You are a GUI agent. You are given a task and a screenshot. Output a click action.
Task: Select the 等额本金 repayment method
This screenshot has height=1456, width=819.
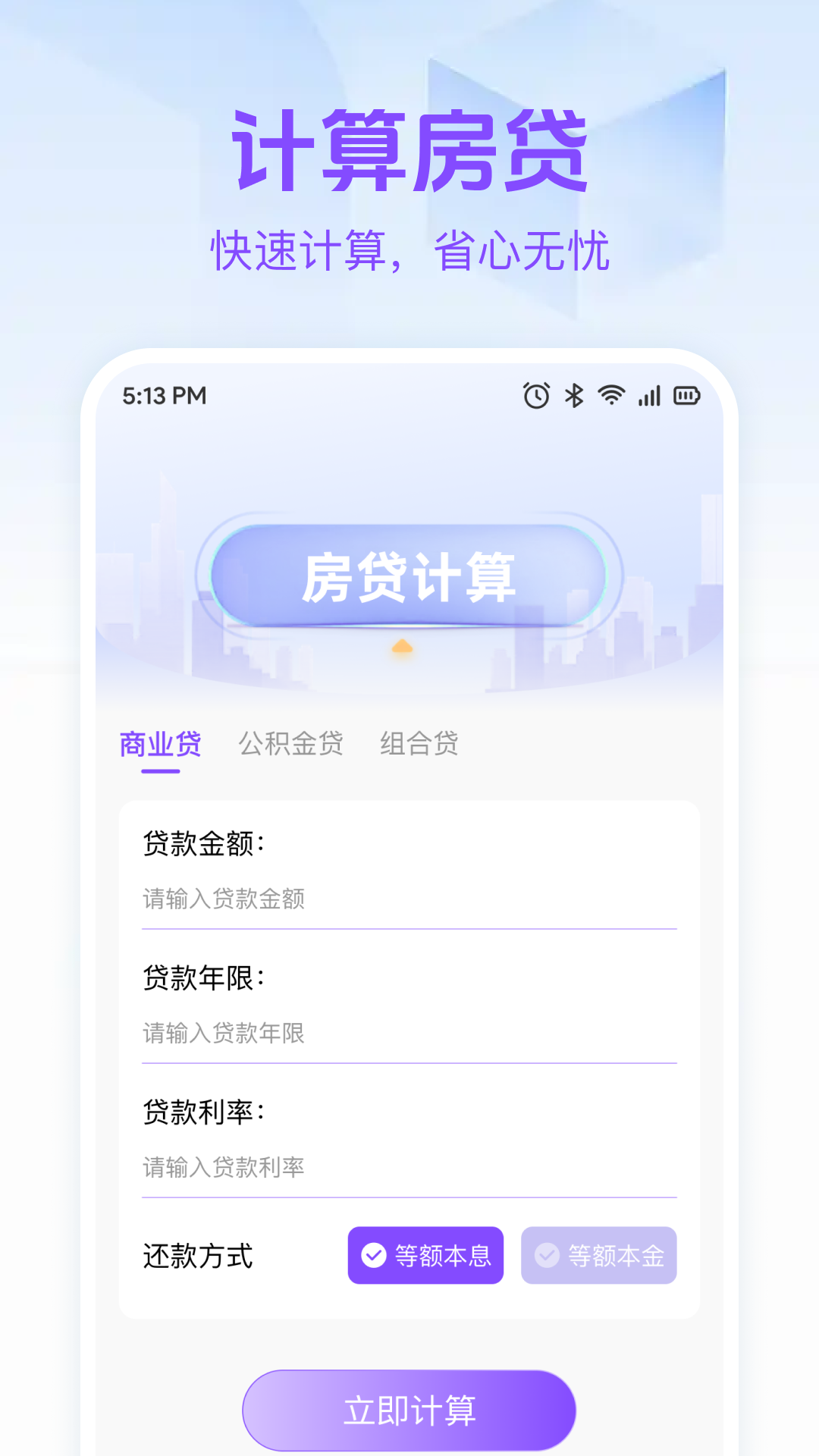[598, 1257]
